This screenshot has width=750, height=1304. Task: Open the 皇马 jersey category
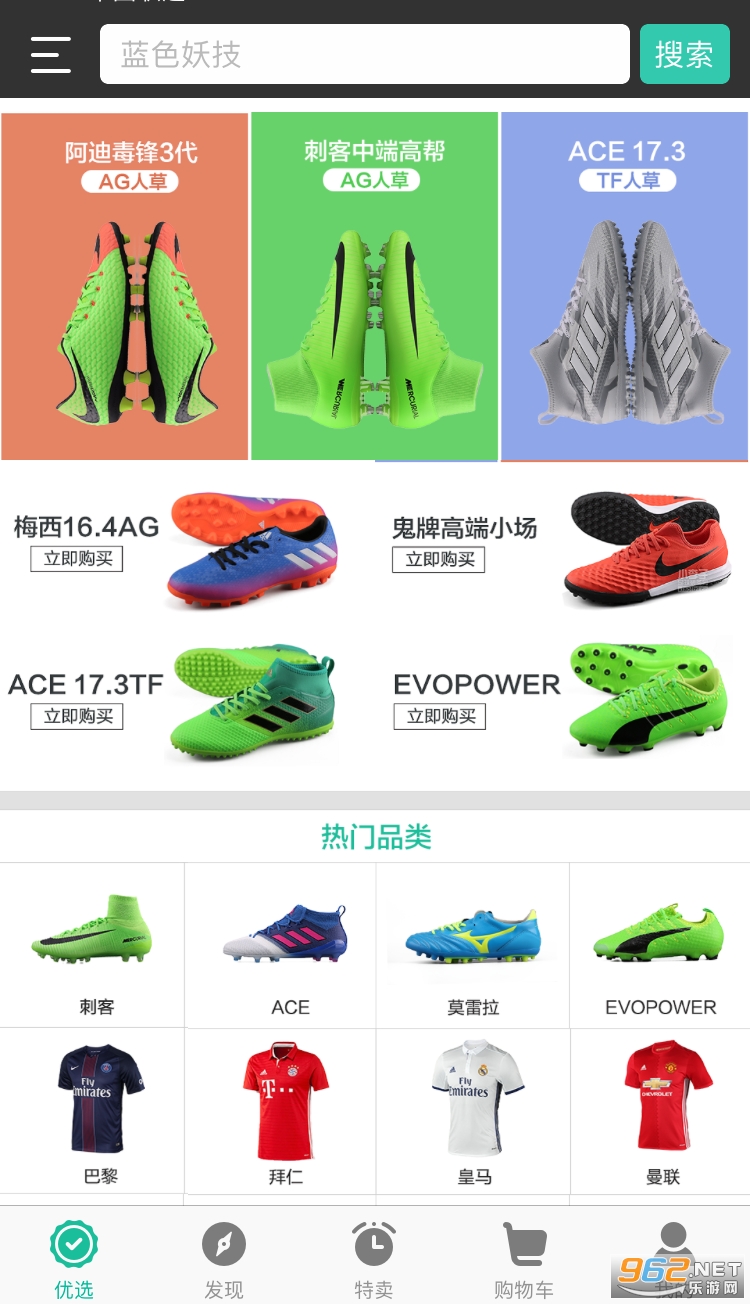click(473, 1112)
